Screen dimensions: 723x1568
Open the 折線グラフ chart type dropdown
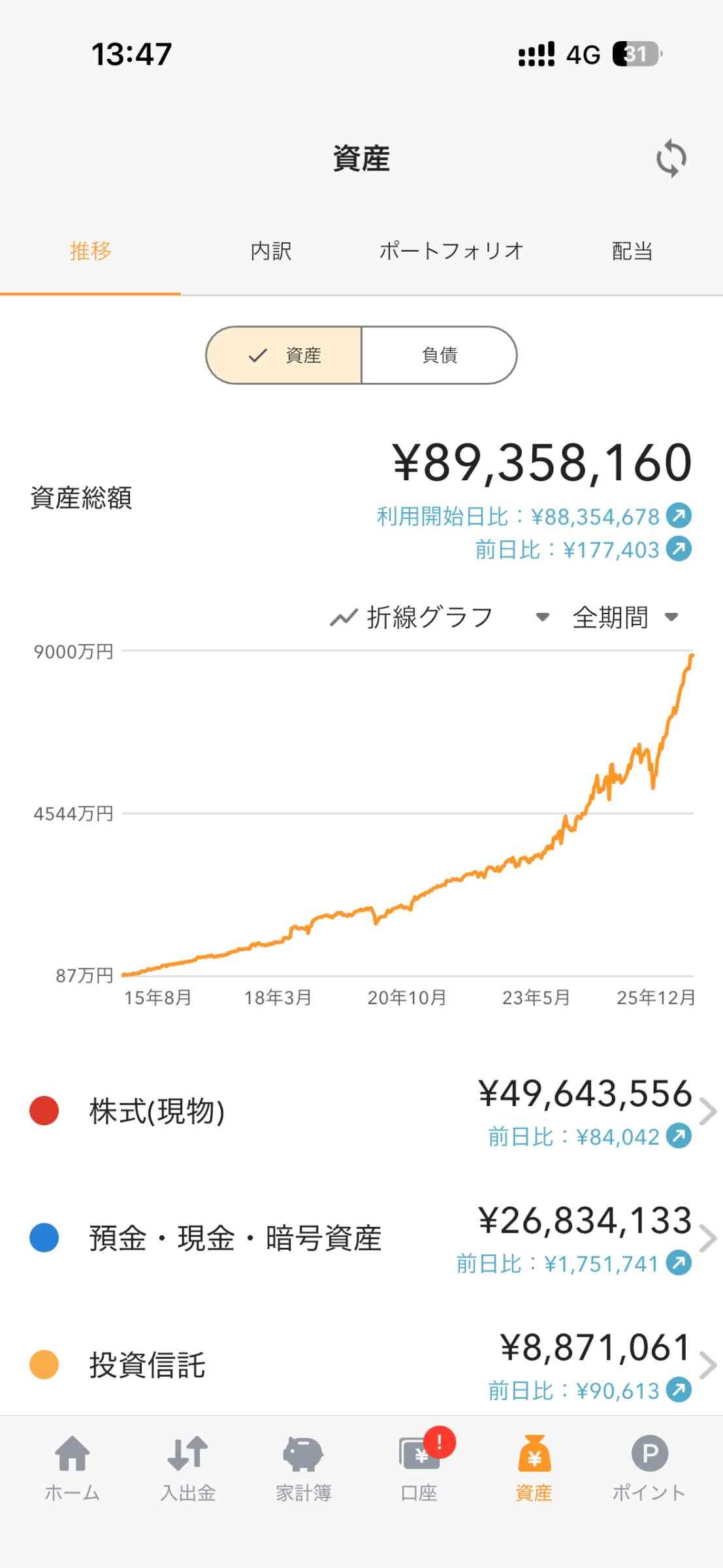[x=439, y=617]
